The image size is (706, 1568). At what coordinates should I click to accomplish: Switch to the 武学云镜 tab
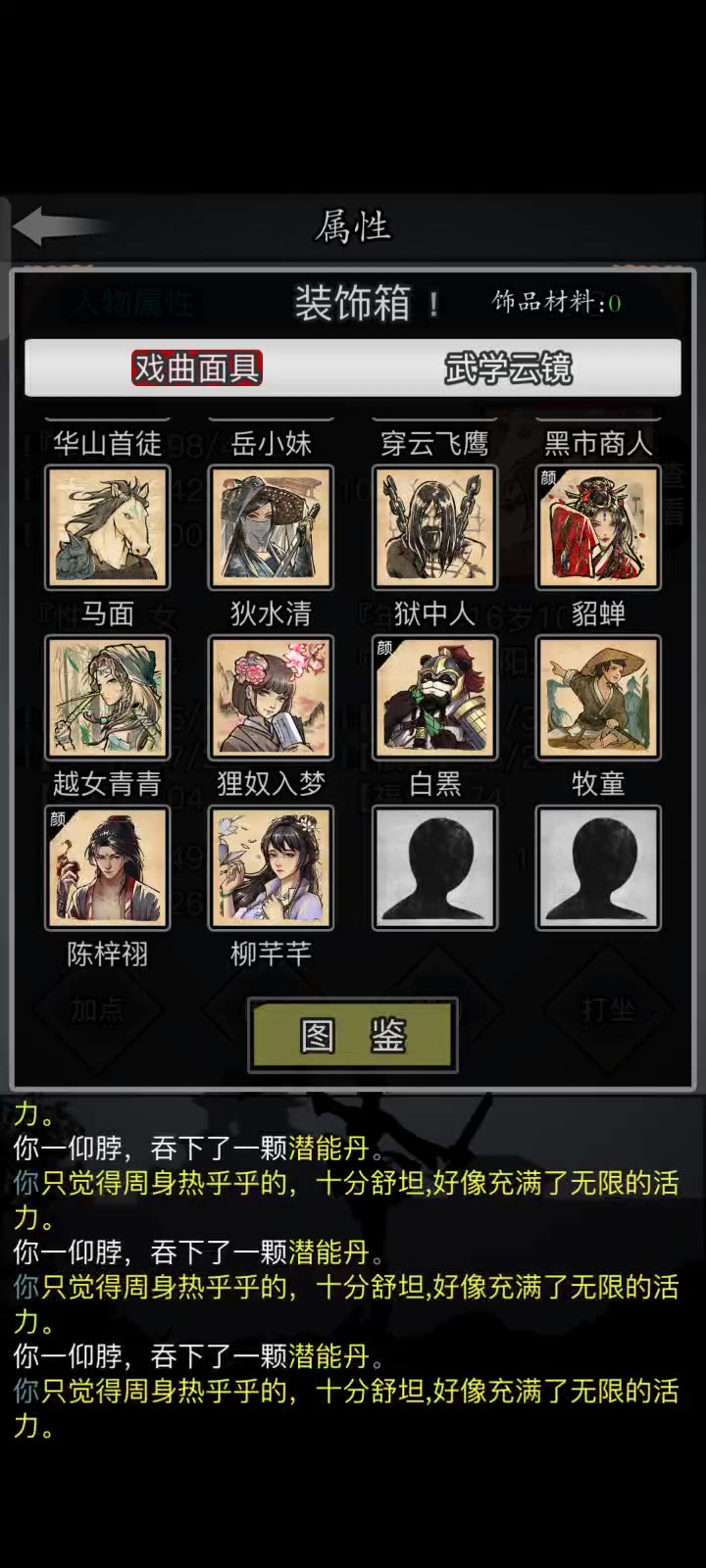(508, 368)
